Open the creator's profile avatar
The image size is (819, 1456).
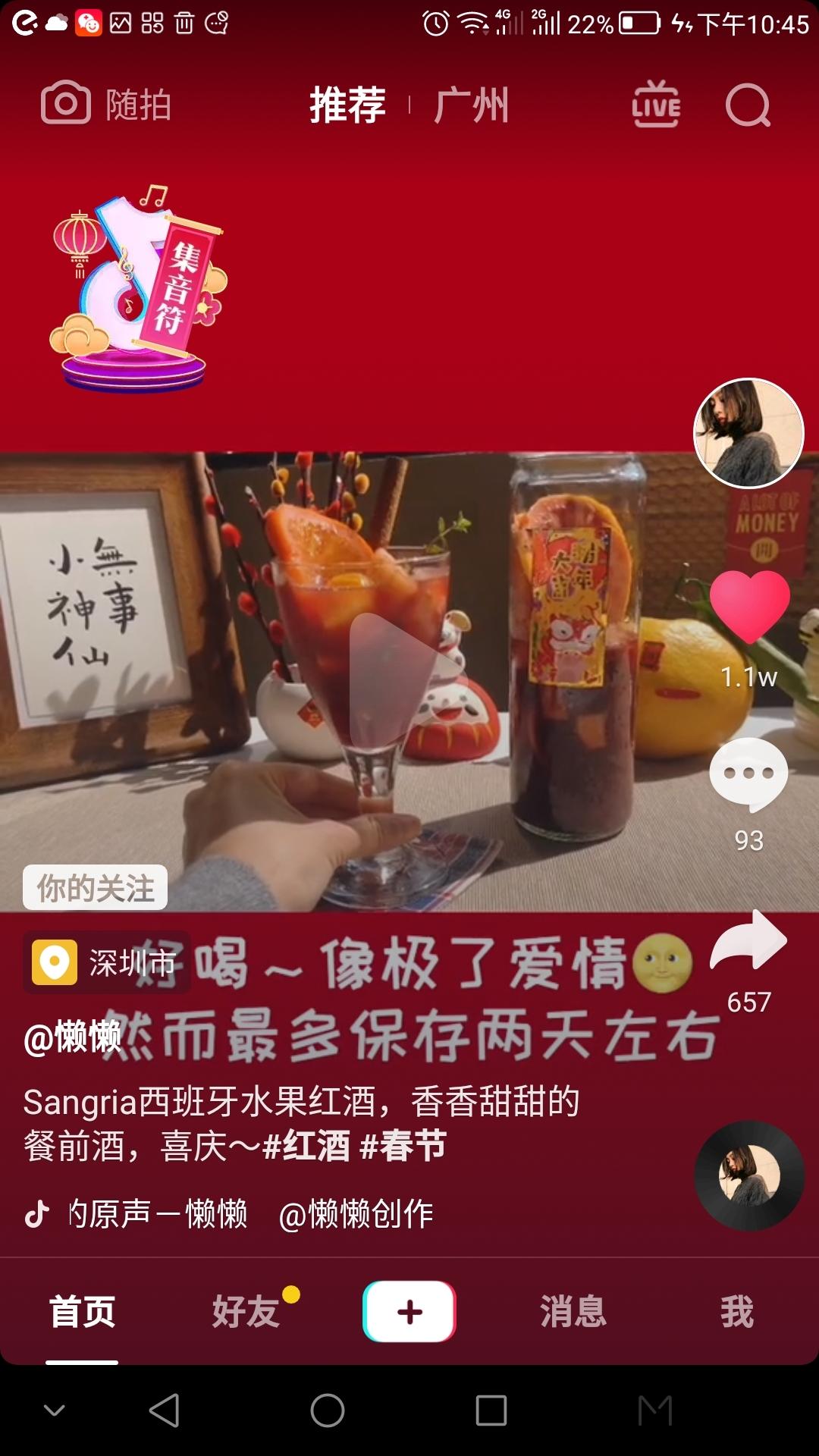[748, 433]
